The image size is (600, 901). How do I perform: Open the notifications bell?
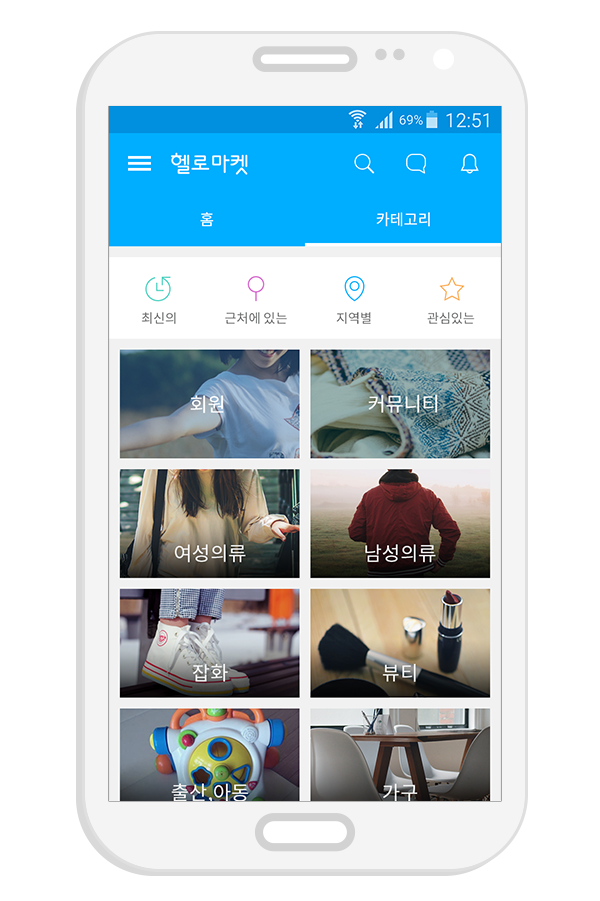tap(469, 164)
